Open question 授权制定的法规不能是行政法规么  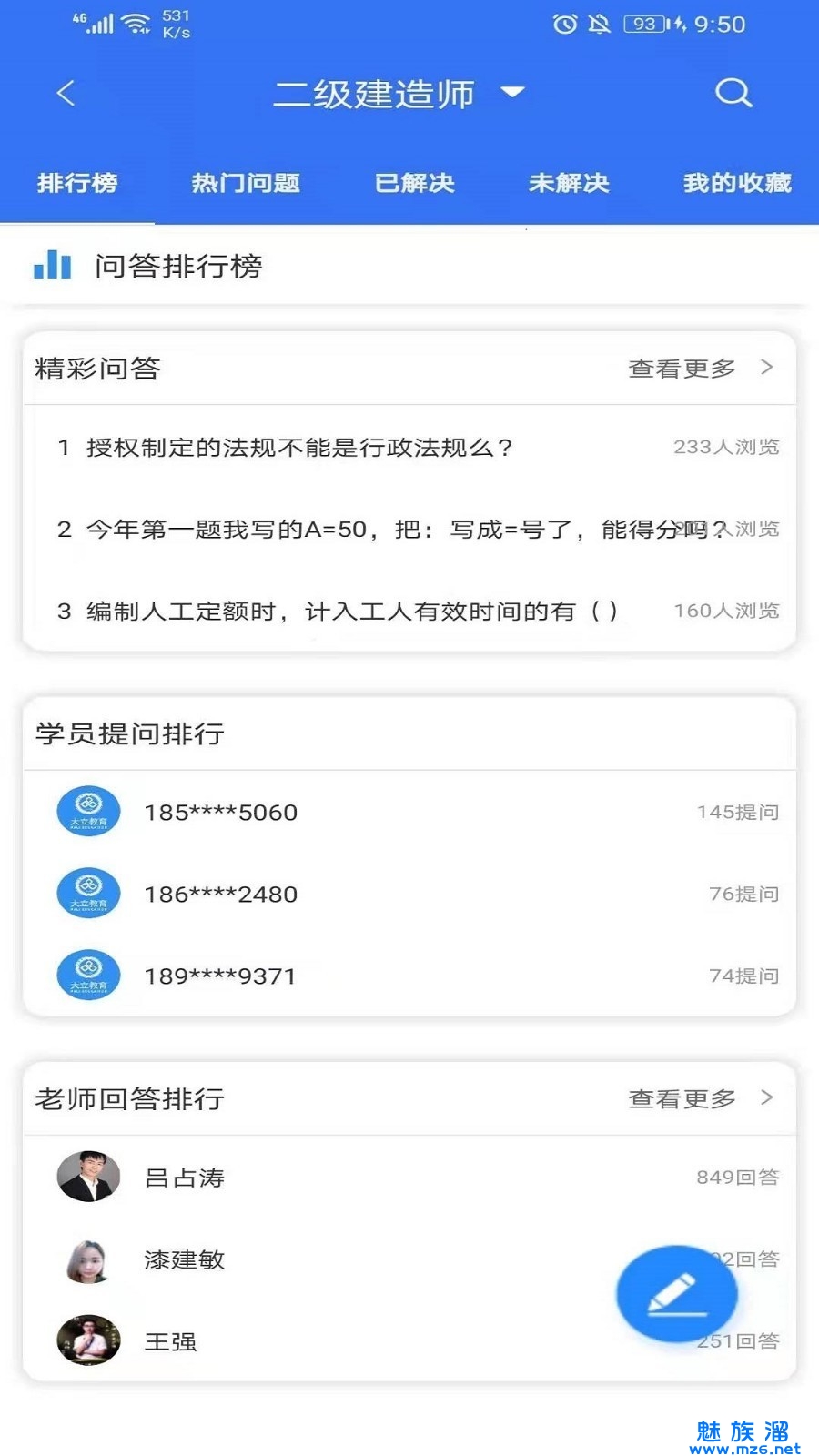pyautogui.click(x=300, y=448)
